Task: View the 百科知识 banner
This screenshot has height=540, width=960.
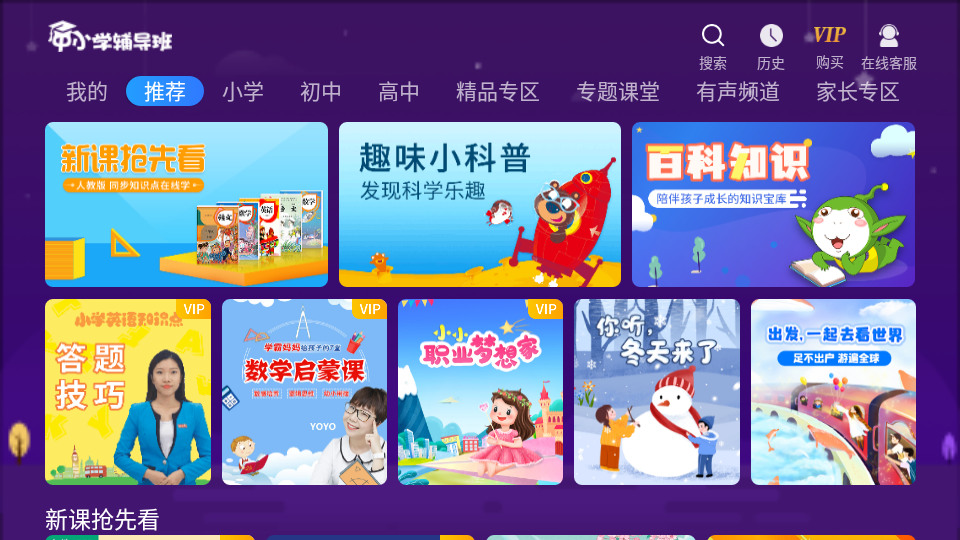Action: coord(773,204)
